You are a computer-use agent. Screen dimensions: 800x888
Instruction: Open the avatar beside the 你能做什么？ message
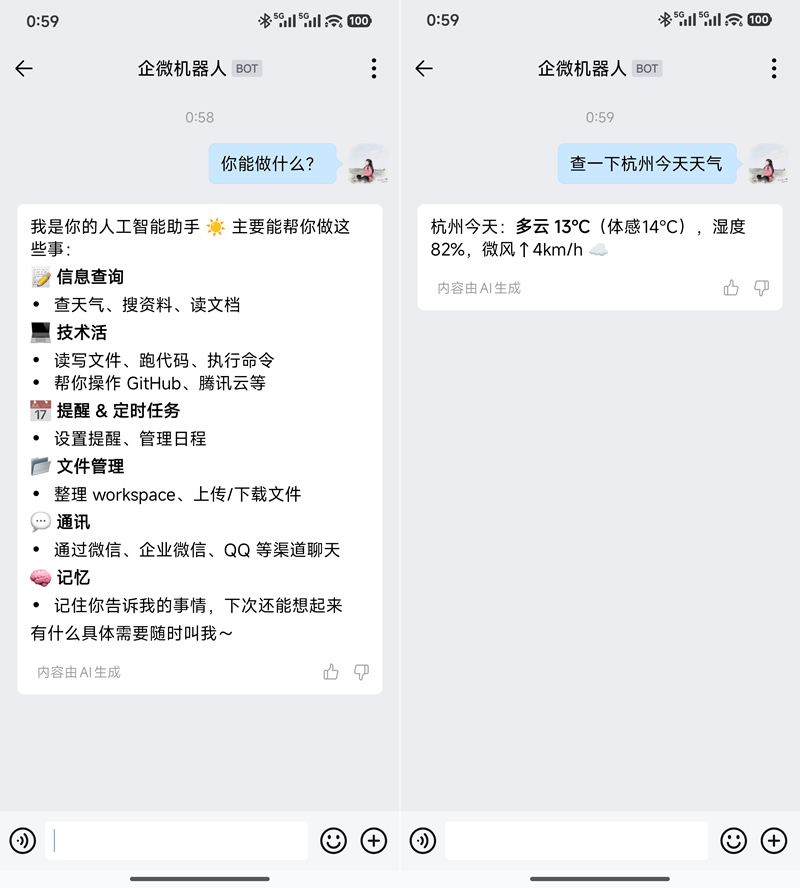367,164
